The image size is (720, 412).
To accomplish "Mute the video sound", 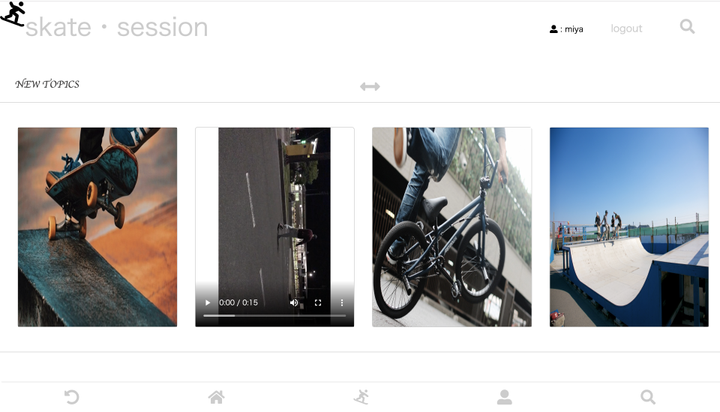I will click(294, 302).
